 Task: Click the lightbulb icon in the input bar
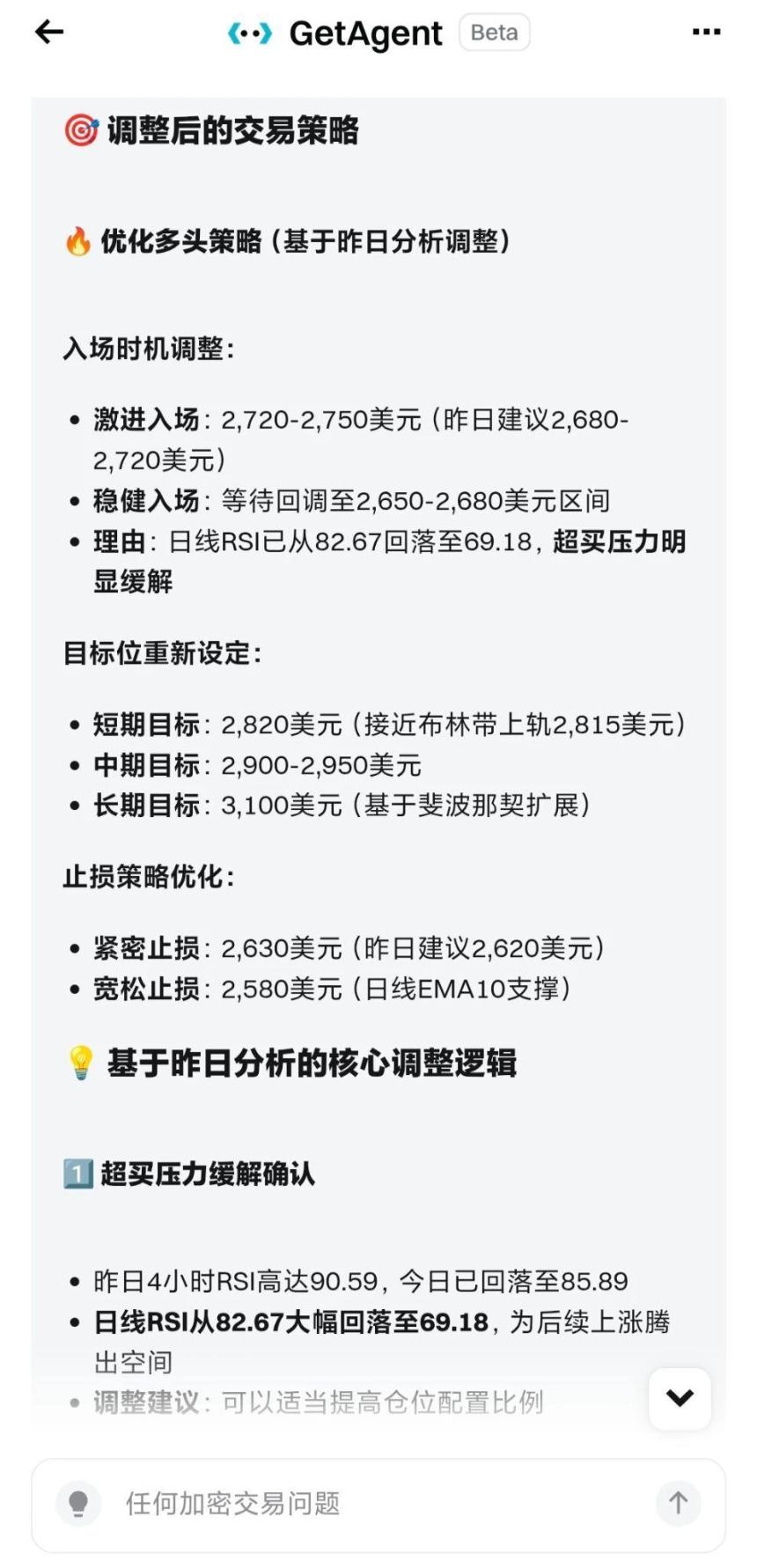pos(77,1504)
